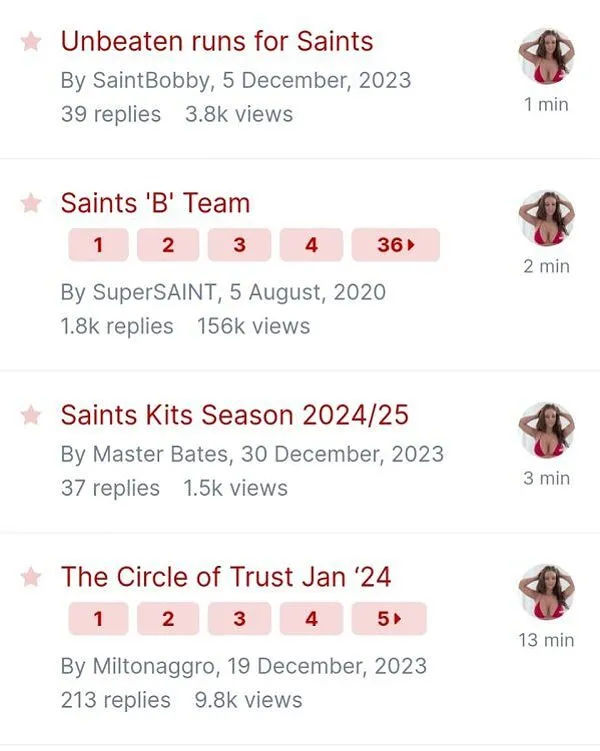Open latest reply from 3 min ago
600x751 pixels.
[546, 479]
